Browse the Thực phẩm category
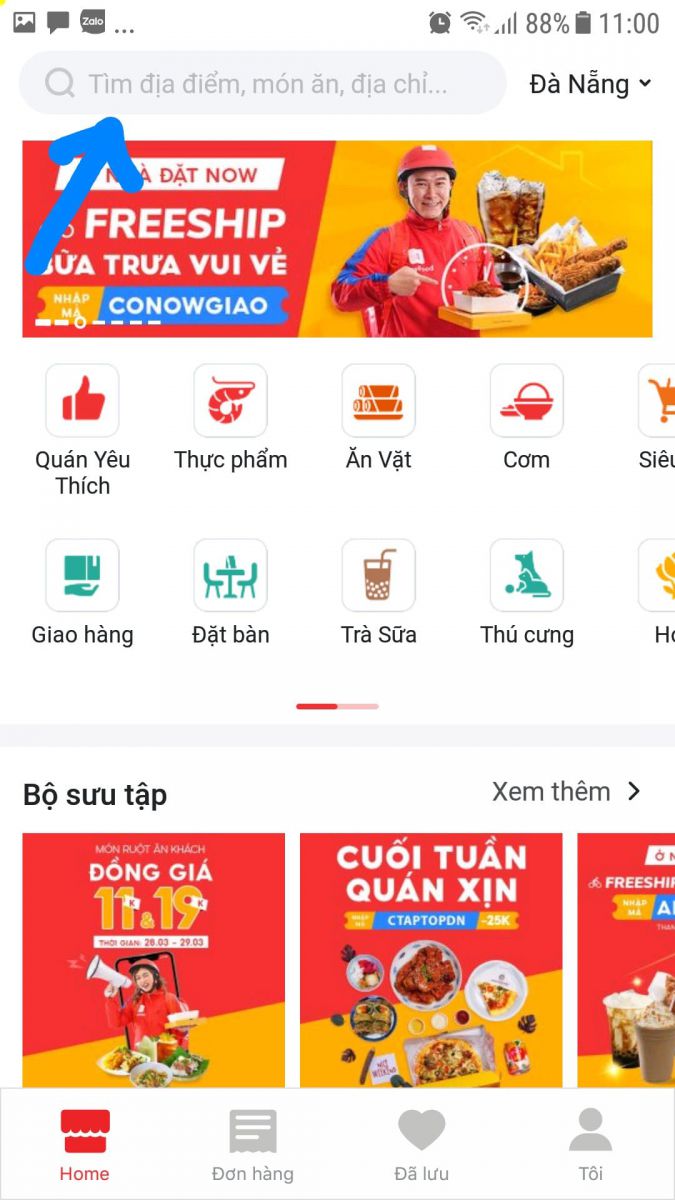 (x=230, y=401)
